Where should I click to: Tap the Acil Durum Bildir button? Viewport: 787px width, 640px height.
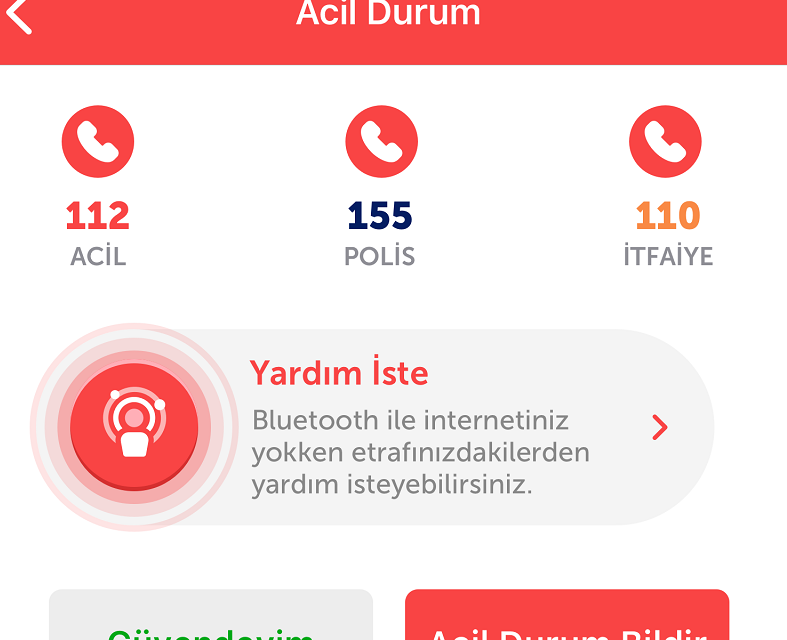567,621
